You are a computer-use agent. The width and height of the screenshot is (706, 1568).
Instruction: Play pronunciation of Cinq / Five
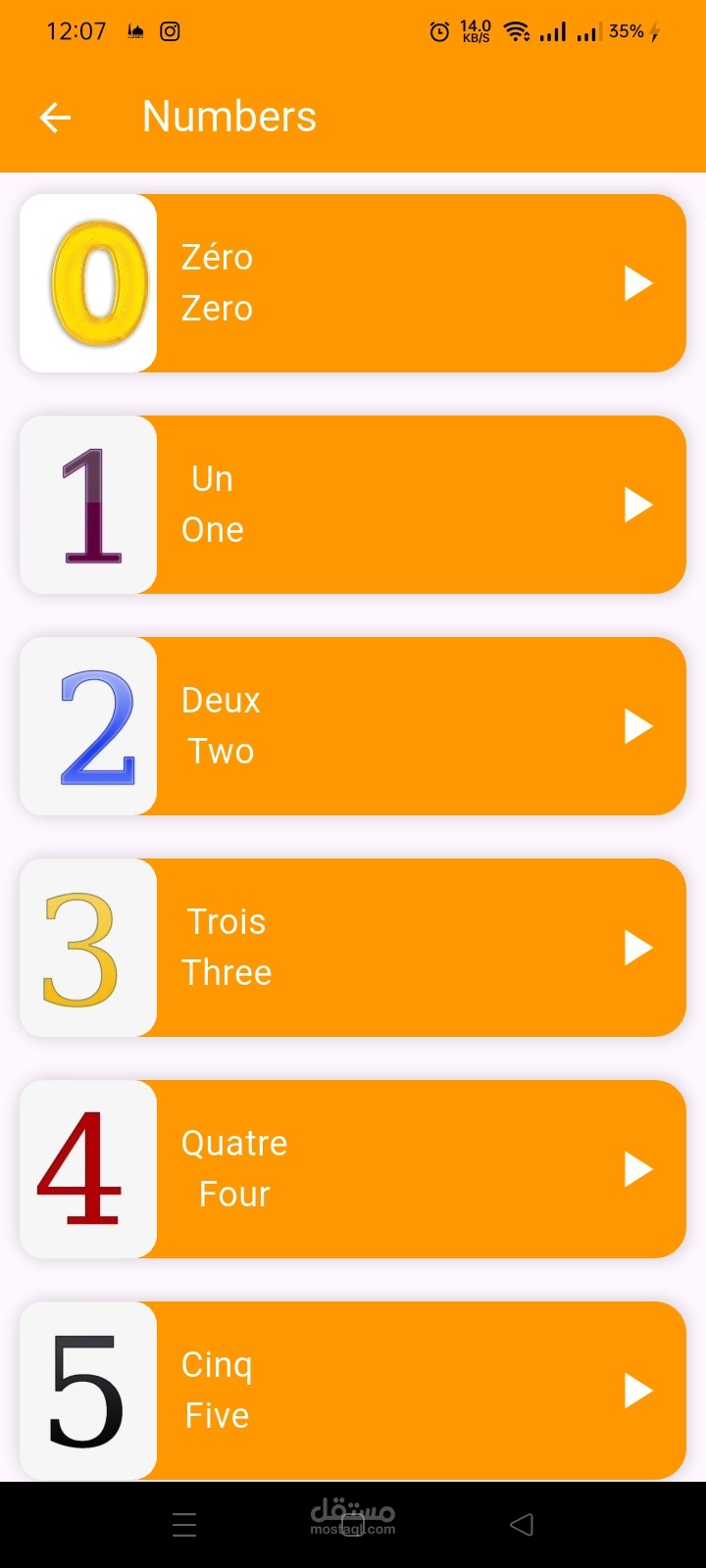pos(638,1391)
